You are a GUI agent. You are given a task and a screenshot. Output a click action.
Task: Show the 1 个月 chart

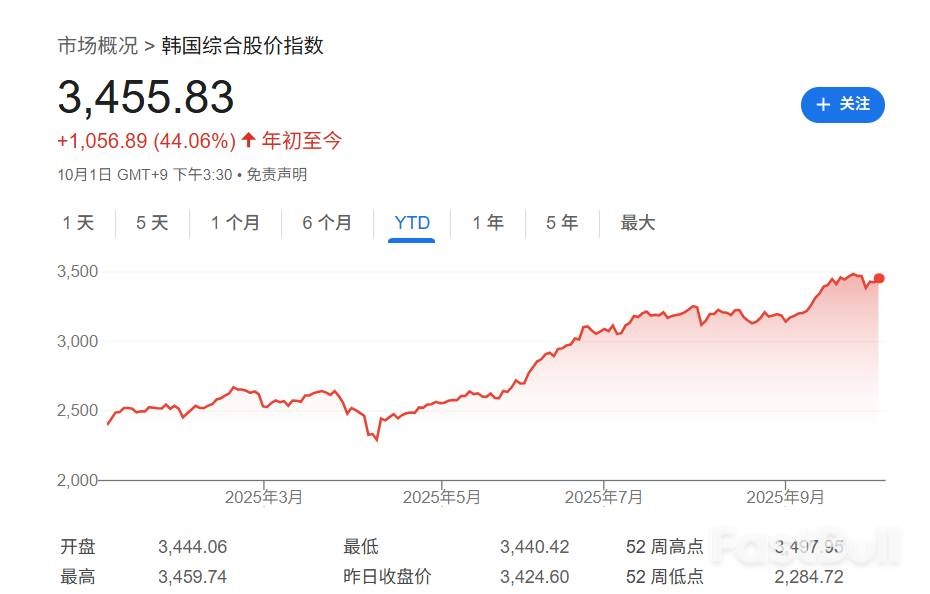coord(235,223)
